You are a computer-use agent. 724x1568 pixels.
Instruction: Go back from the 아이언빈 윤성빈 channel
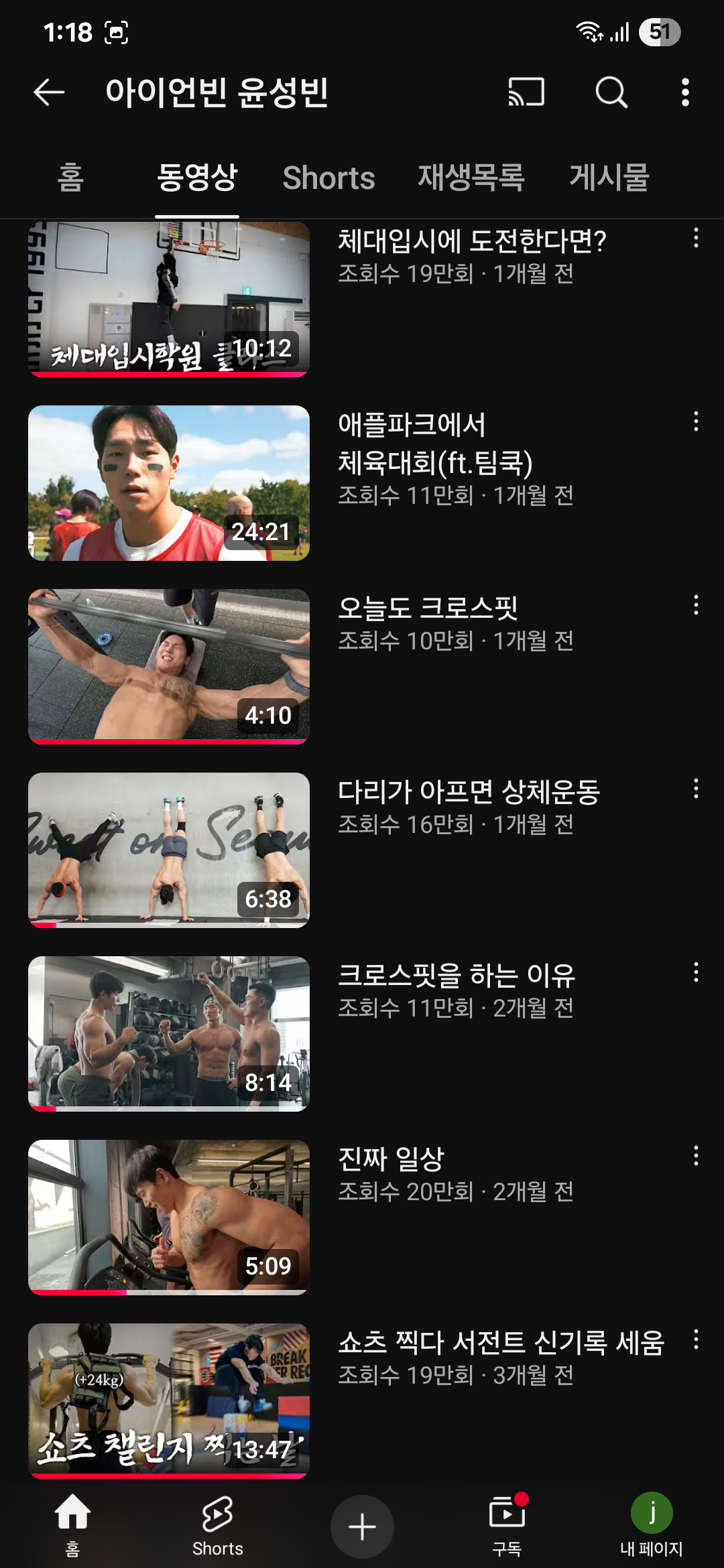49,92
